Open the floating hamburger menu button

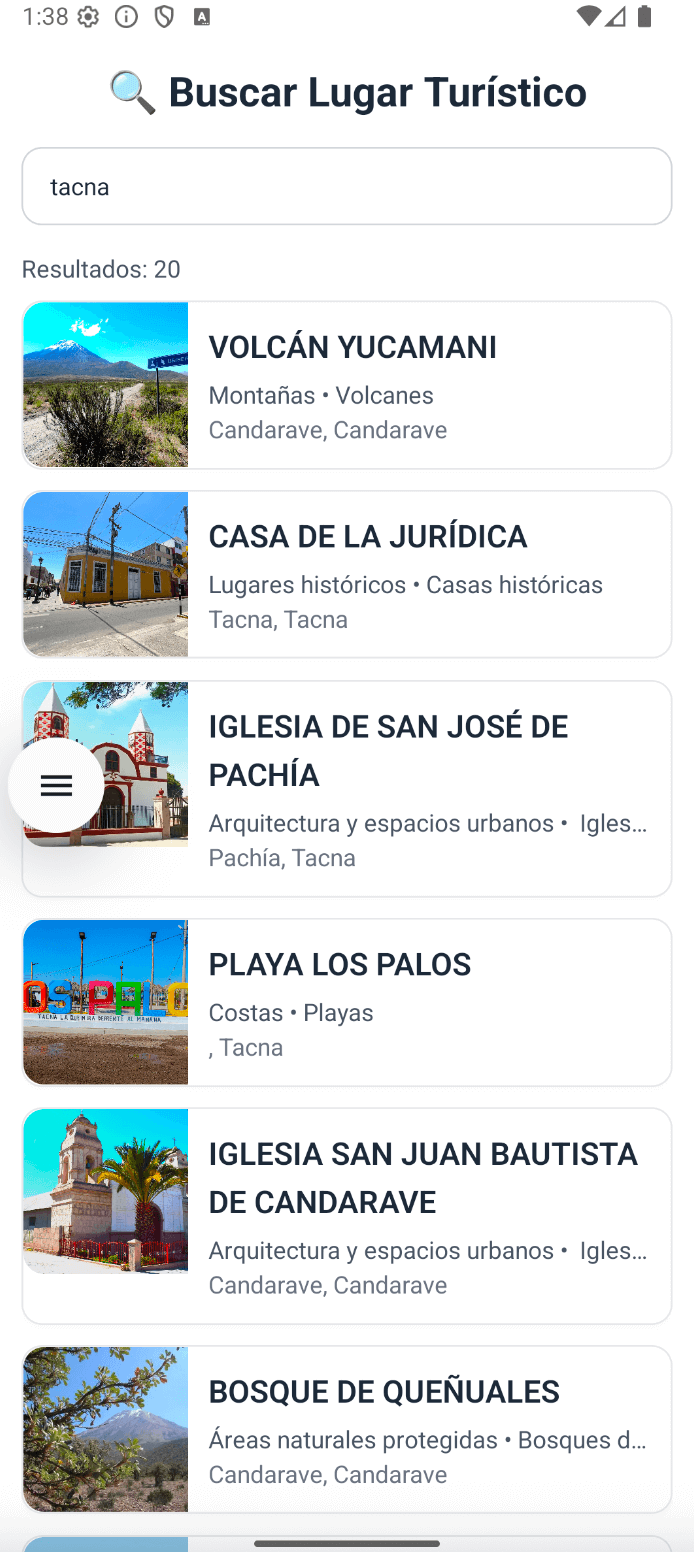56,786
